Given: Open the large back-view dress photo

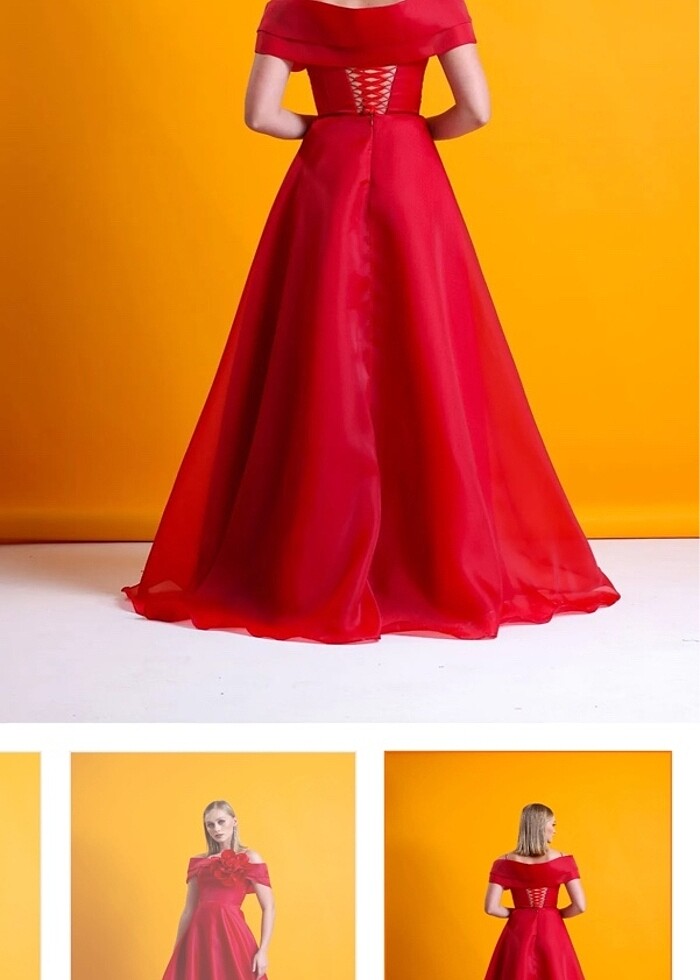Looking at the screenshot, I should (x=350, y=360).
